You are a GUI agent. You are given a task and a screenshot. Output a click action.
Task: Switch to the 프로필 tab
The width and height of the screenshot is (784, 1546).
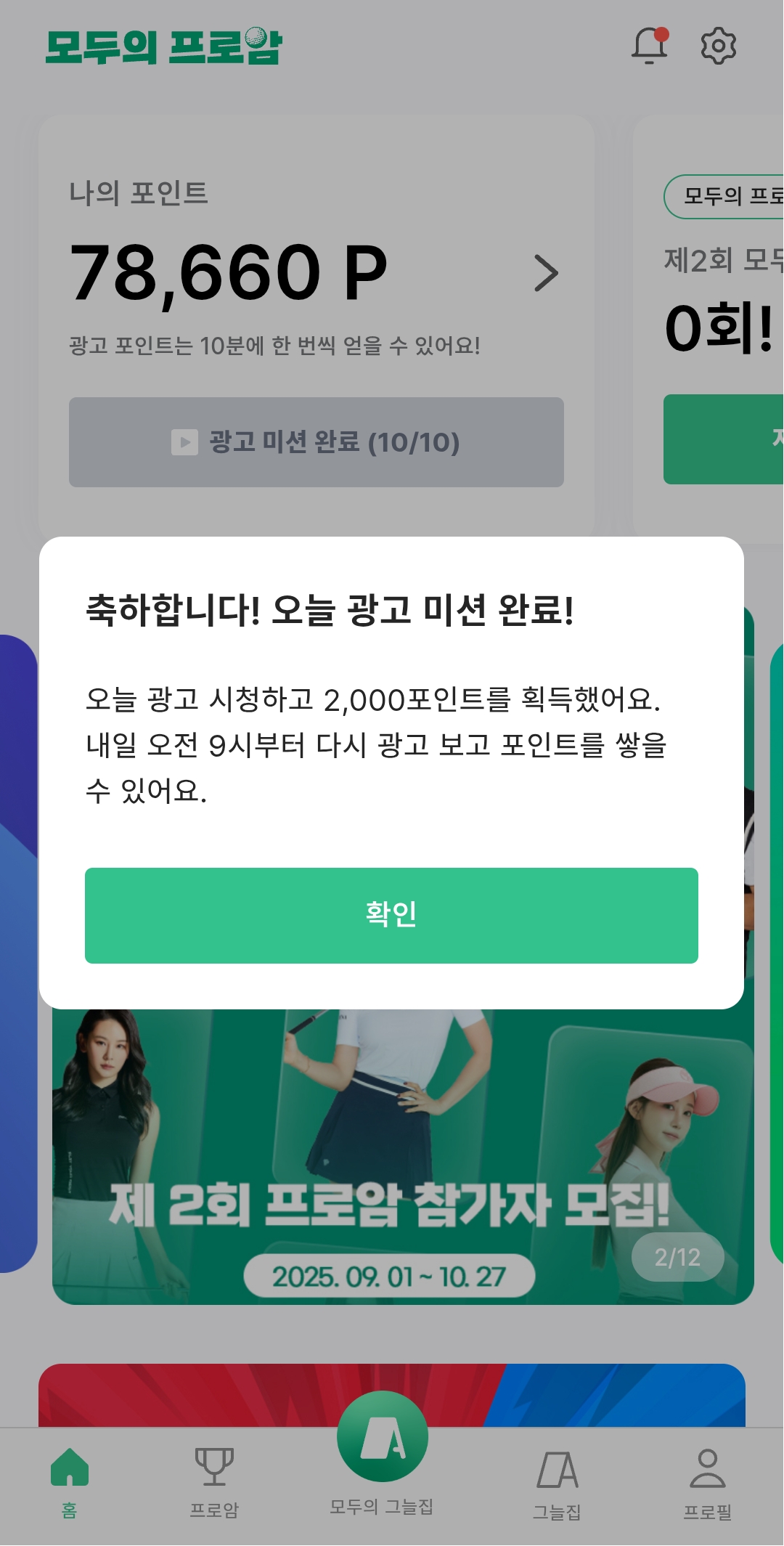pyautogui.click(x=707, y=1483)
